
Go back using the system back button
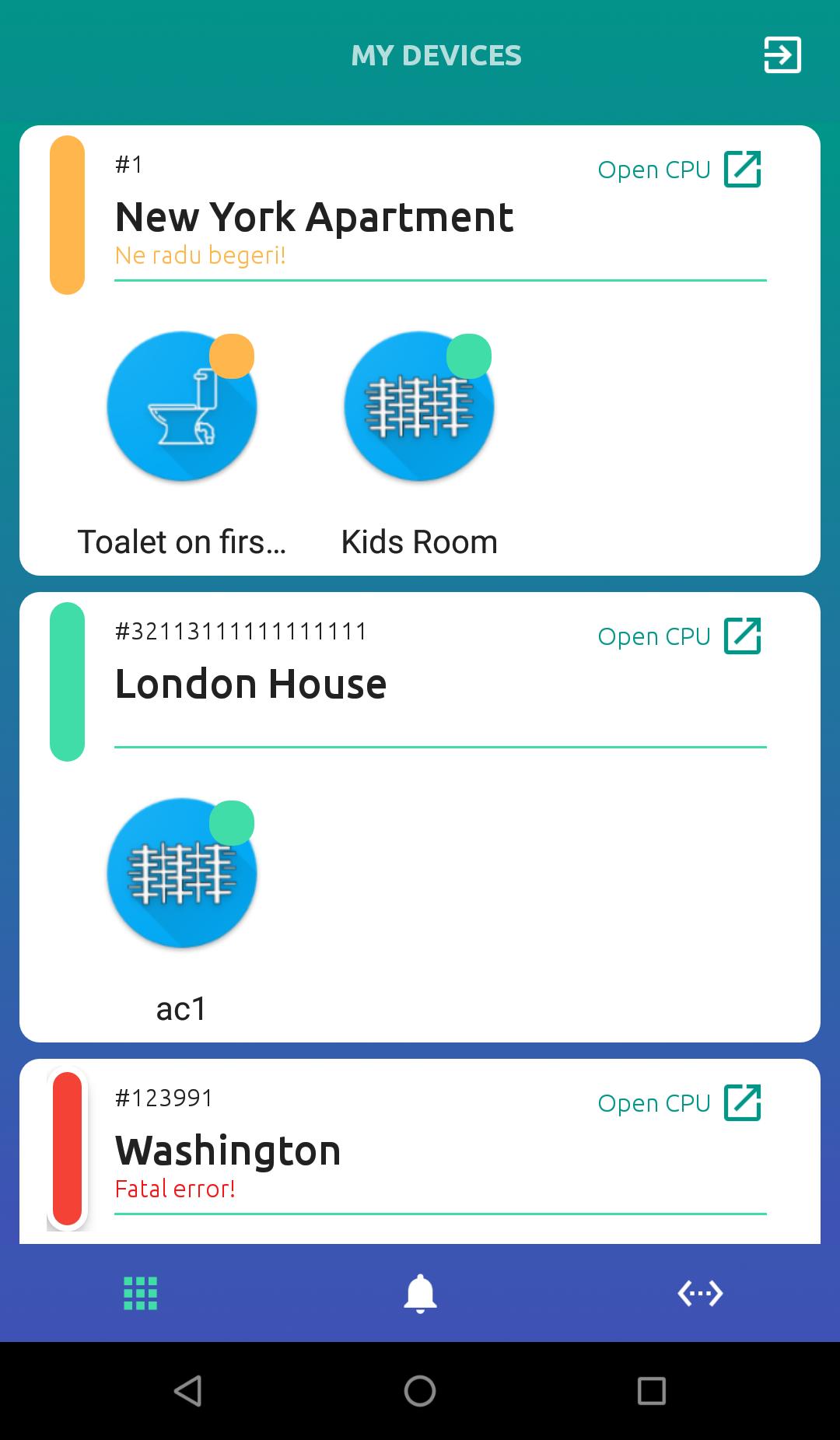click(188, 1391)
